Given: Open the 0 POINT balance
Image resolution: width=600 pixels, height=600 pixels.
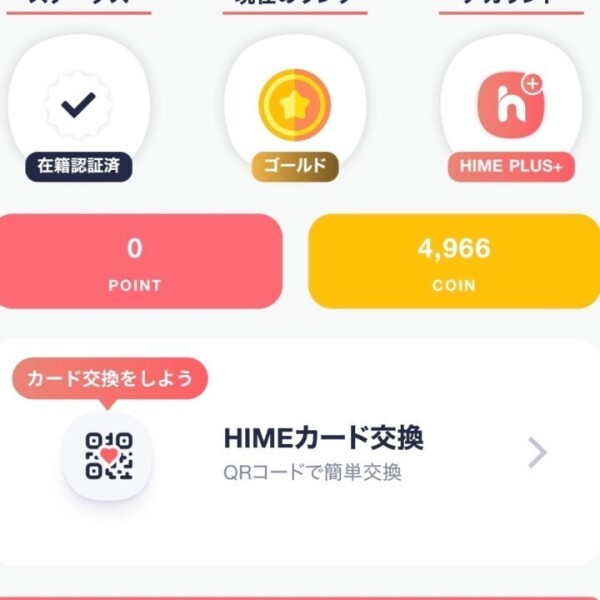Looking at the screenshot, I should click(135, 261).
